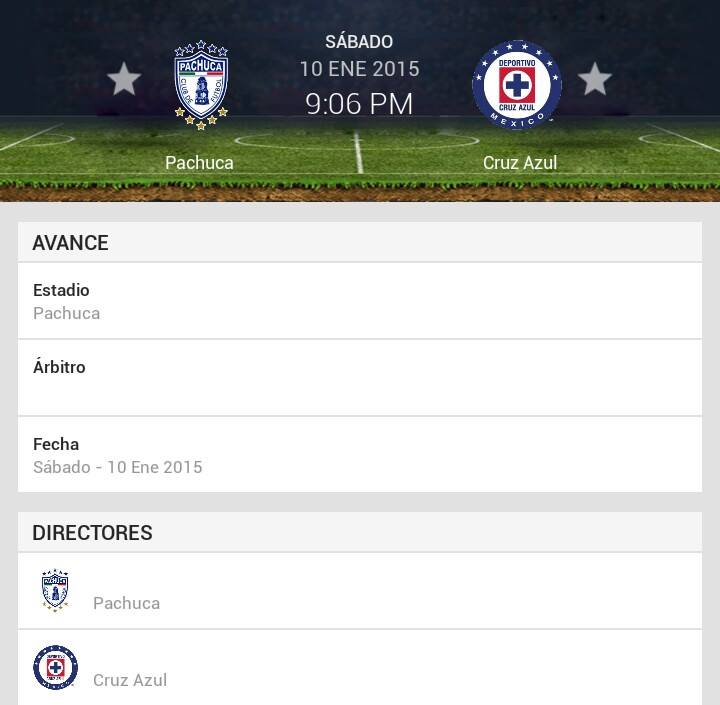The width and height of the screenshot is (720, 705).
Task: Open Pachuca row under Directores
Action: pyautogui.click(x=359, y=592)
